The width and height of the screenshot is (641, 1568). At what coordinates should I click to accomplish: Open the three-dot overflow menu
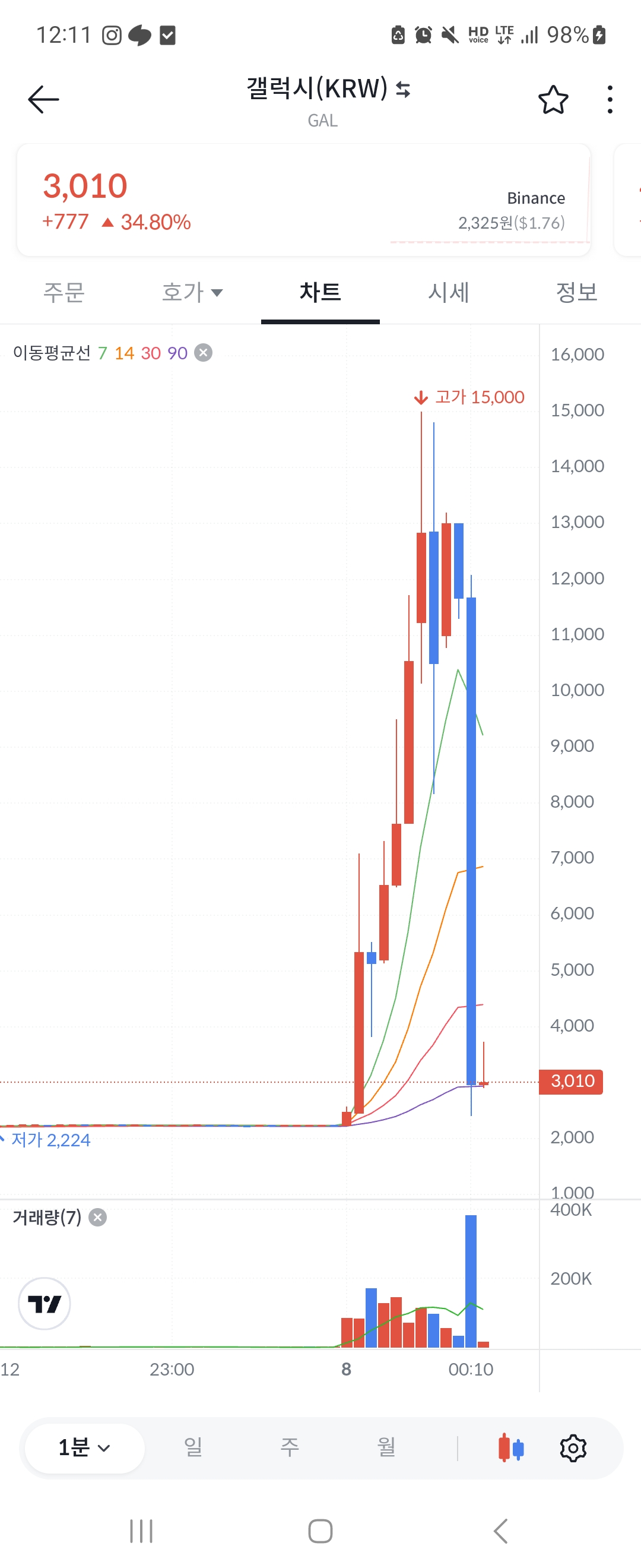click(x=610, y=100)
